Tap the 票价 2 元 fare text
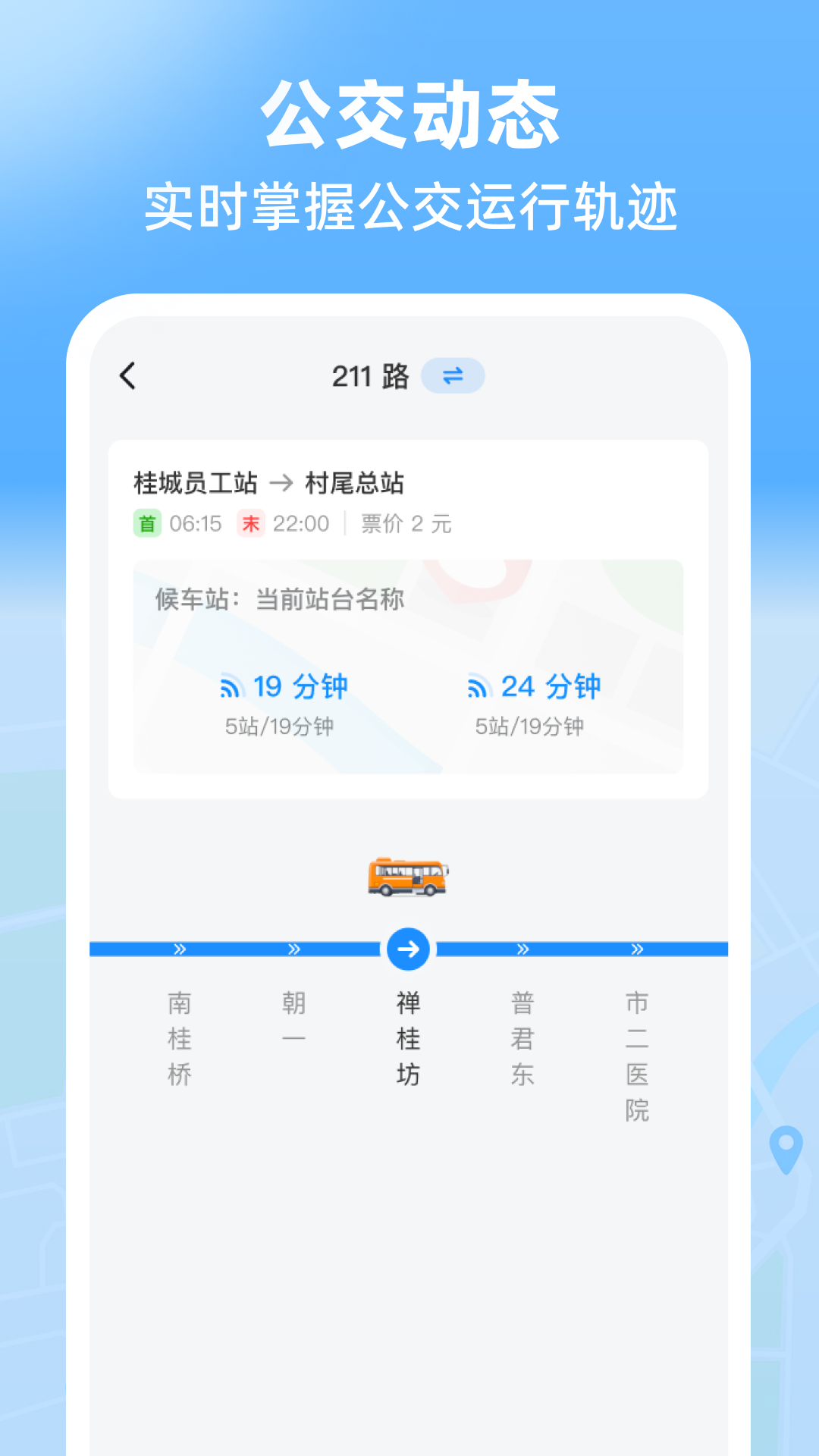 406,523
